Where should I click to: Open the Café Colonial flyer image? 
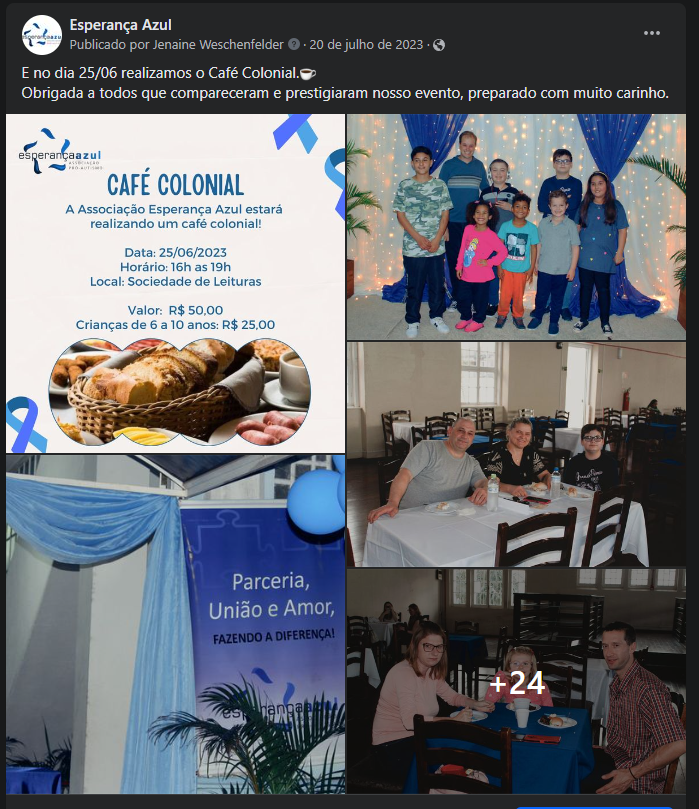(176, 283)
